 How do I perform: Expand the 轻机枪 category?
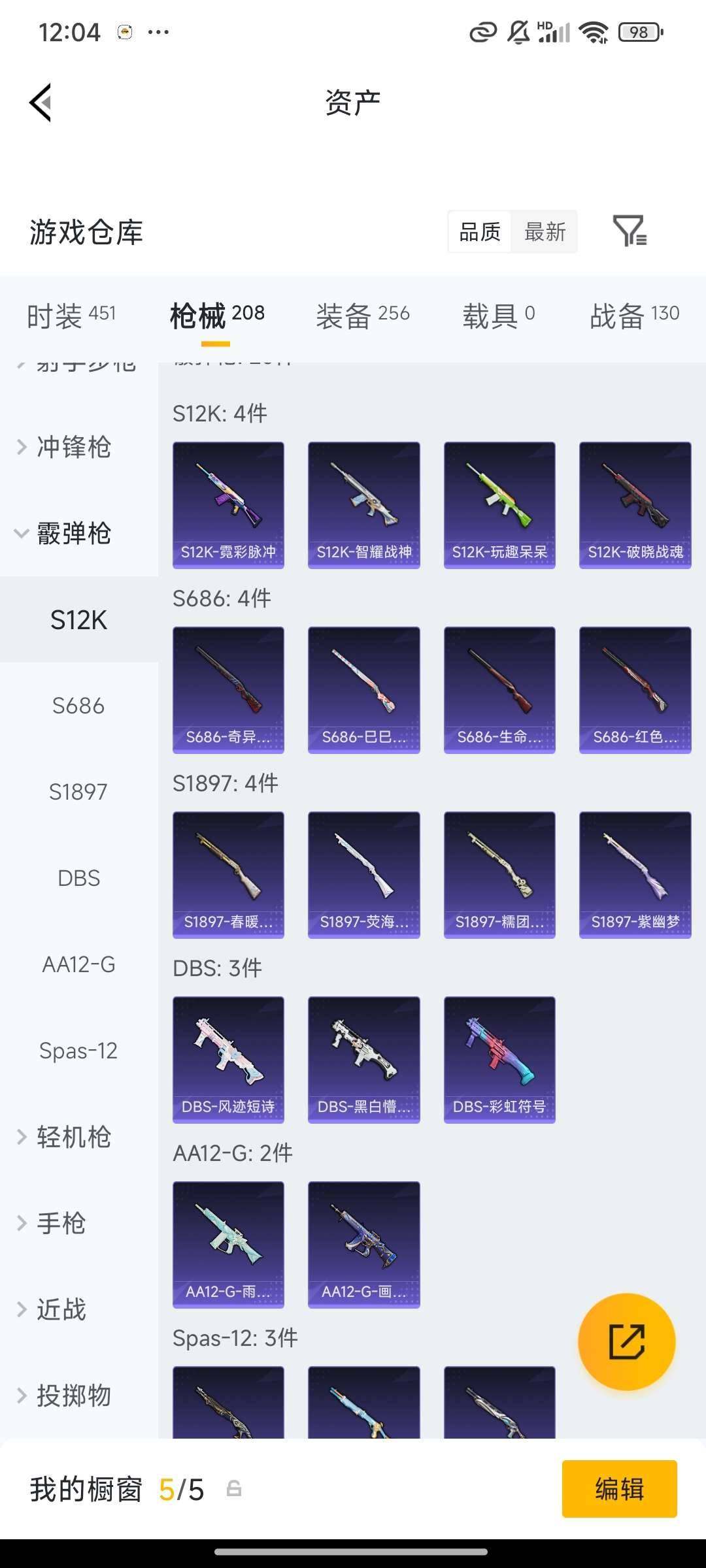tap(73, 1137)
